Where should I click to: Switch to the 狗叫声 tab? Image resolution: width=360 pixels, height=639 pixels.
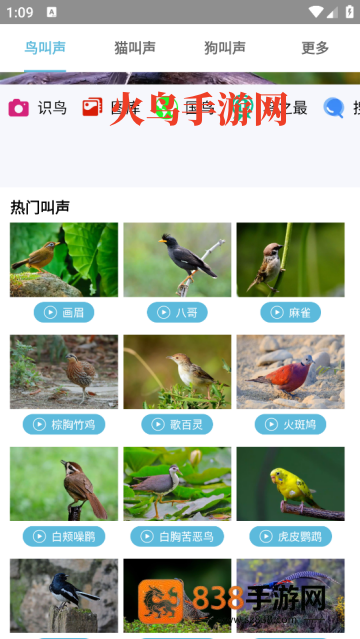point(225,48)
